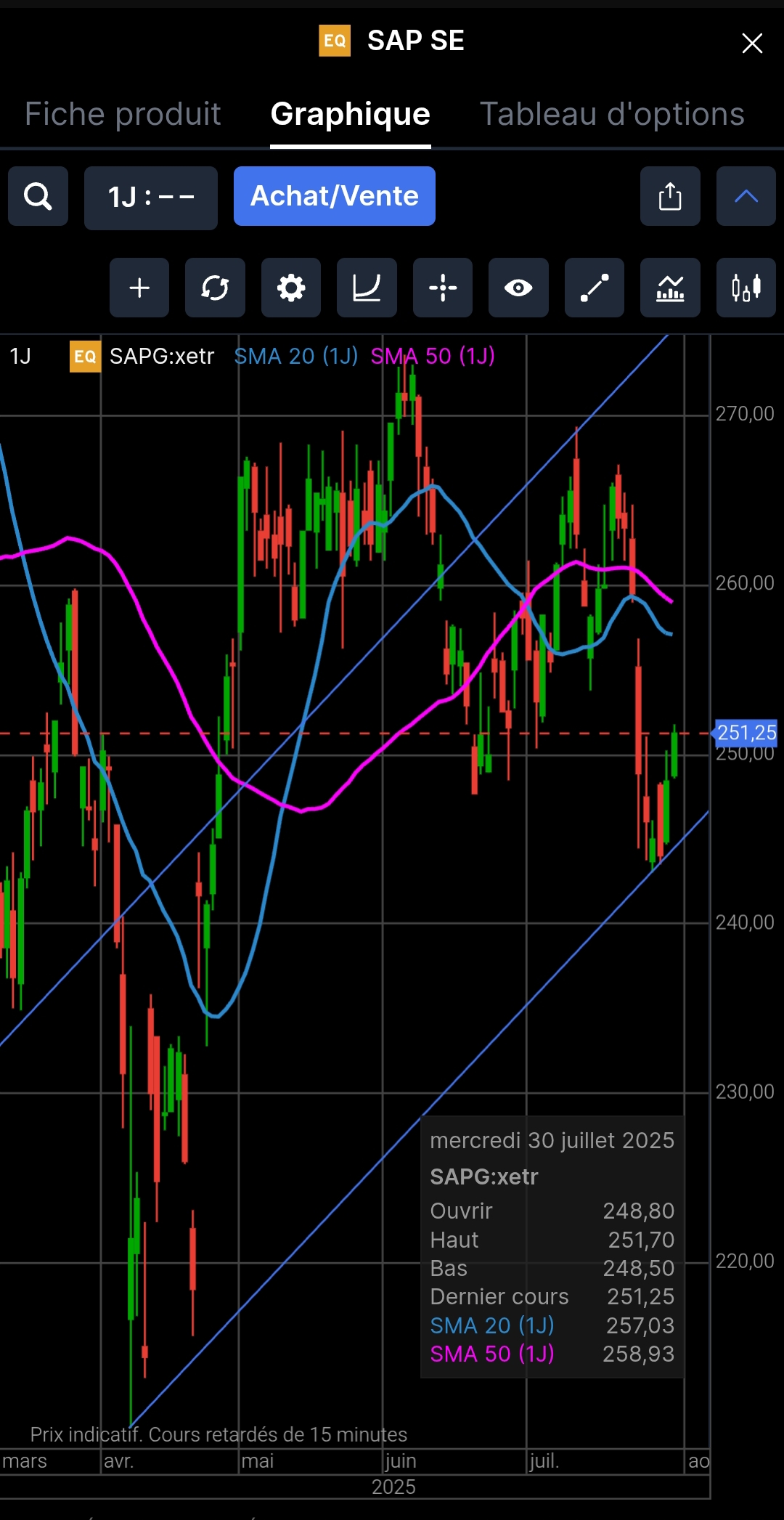Change the candlestick chart type
The width and height of the screenshot is (784, 1520).
point(746,288)
